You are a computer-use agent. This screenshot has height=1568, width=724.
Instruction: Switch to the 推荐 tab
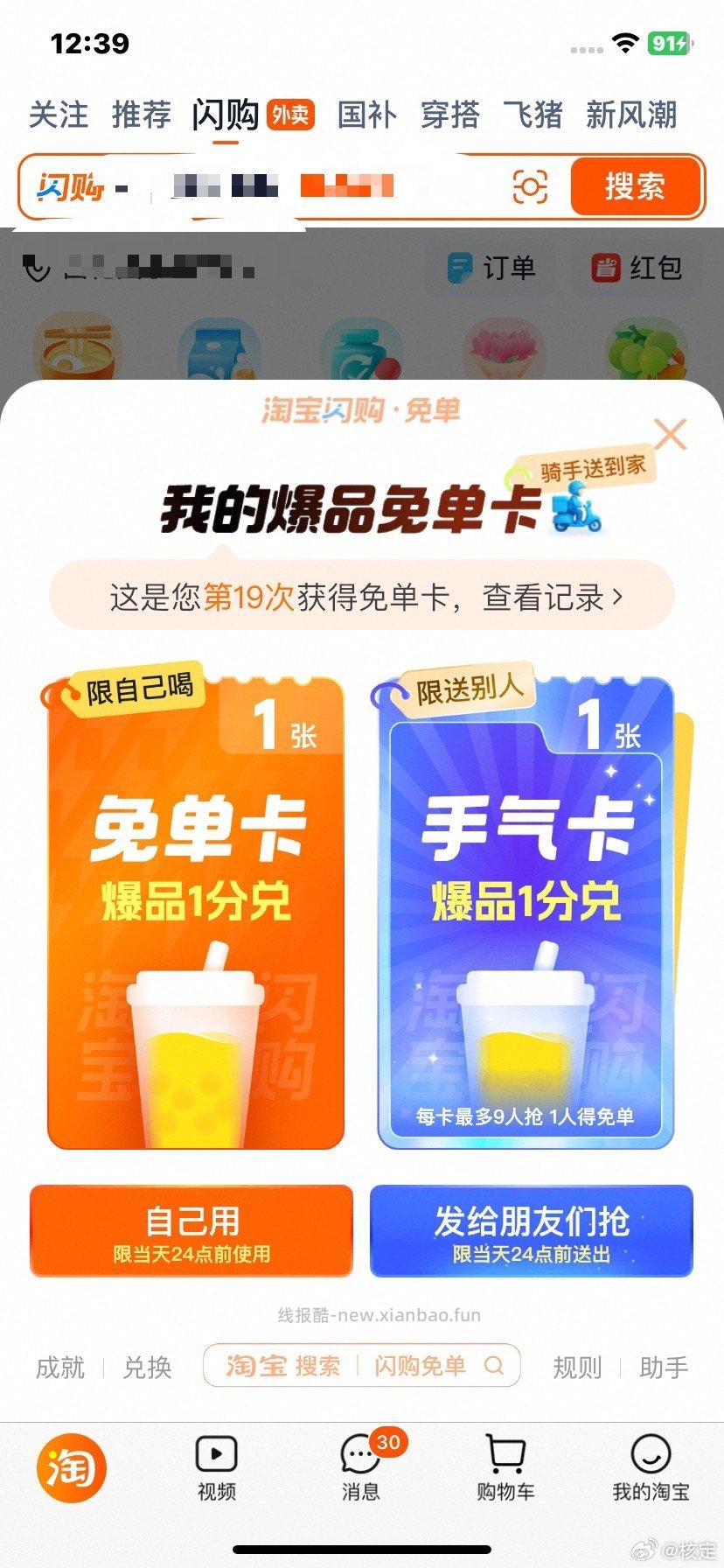(143, 115)
